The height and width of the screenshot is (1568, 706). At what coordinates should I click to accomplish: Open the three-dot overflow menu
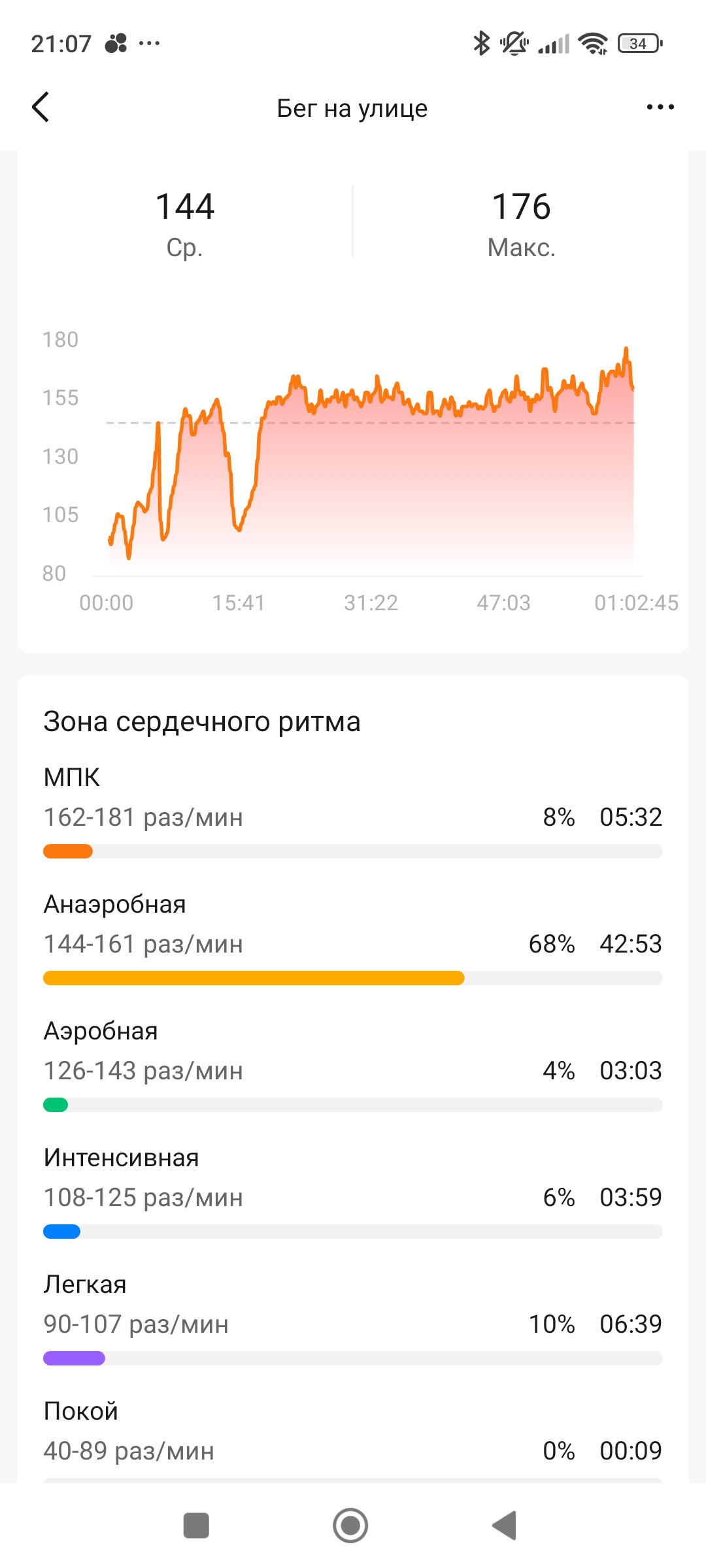(x=660, y=107)
